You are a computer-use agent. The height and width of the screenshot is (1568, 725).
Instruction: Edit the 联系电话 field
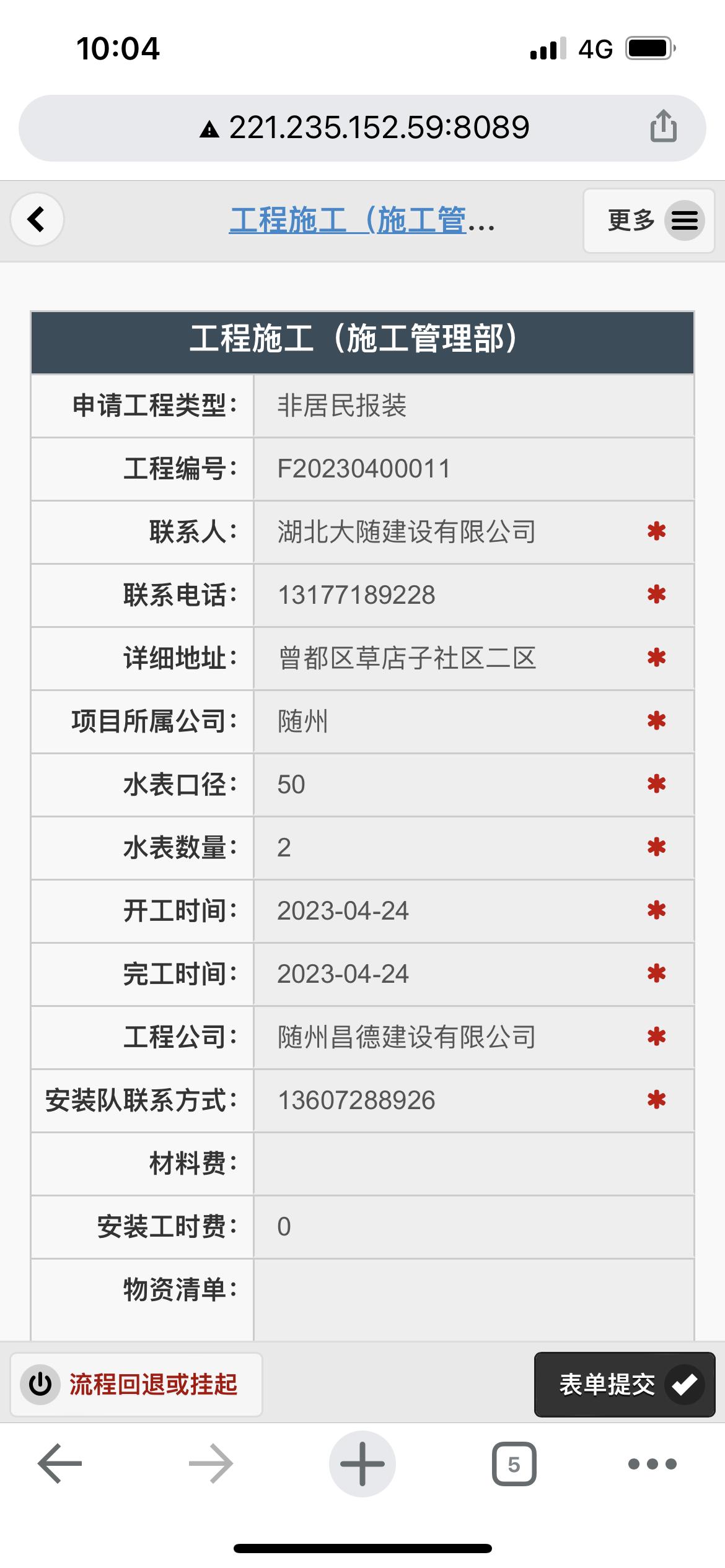click(452, 595)
